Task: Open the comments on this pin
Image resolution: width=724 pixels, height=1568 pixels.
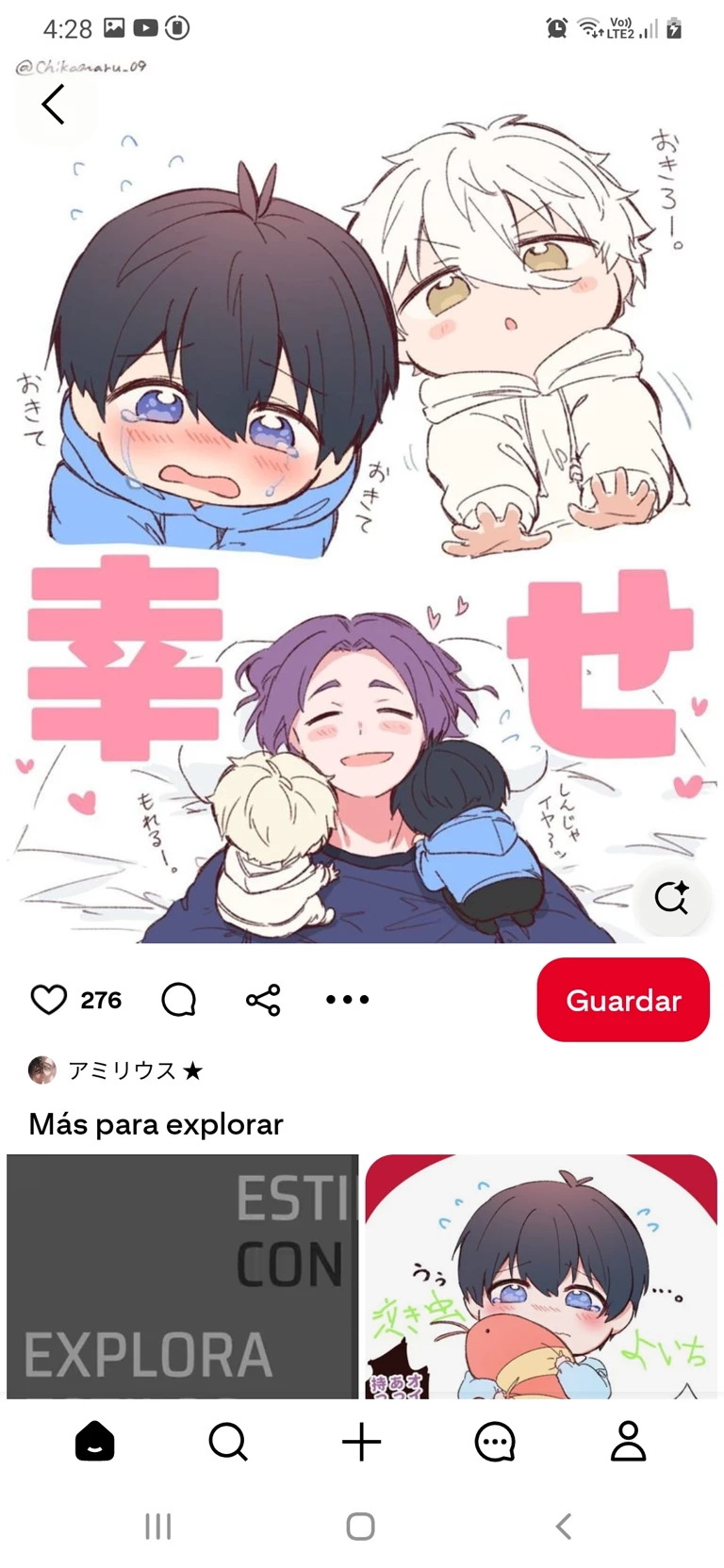Action: coord(178,1000)
